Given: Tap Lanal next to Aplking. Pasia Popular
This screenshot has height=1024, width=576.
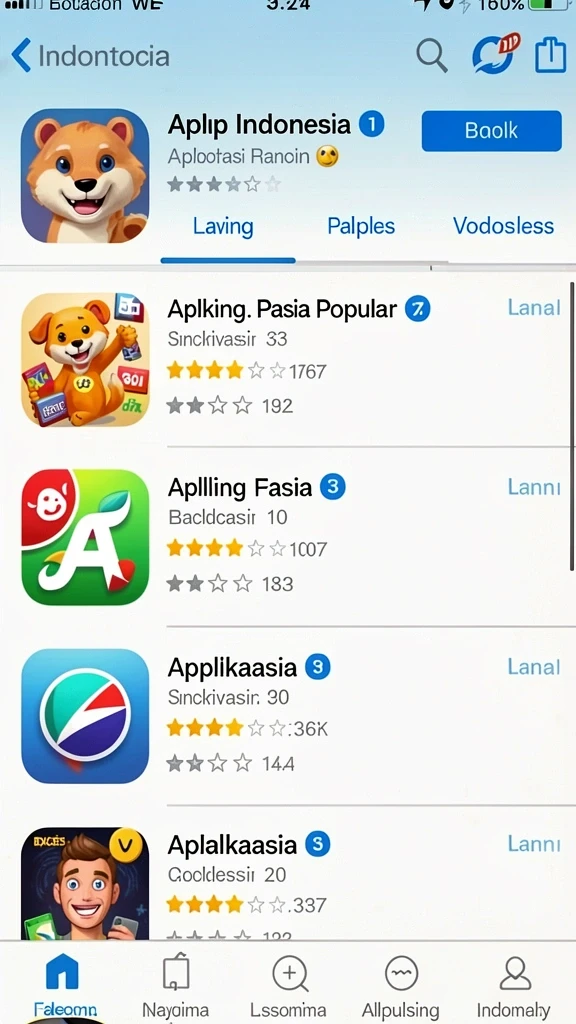Looking at the screenshot, I should 534,308.
